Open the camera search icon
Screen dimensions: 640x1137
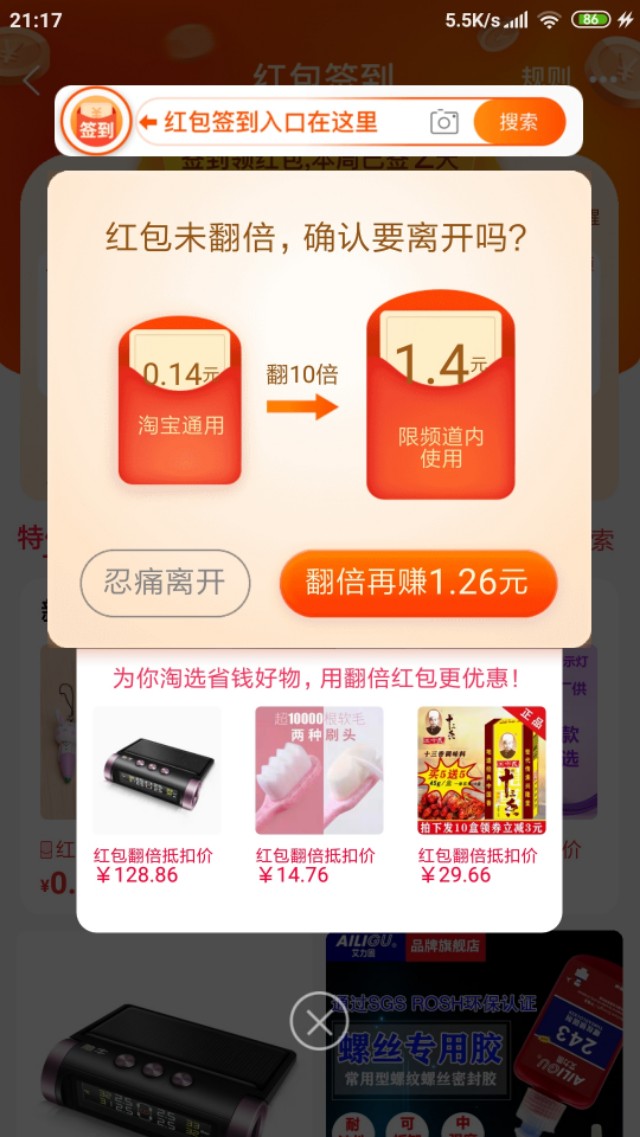click(x=444, y=122)
